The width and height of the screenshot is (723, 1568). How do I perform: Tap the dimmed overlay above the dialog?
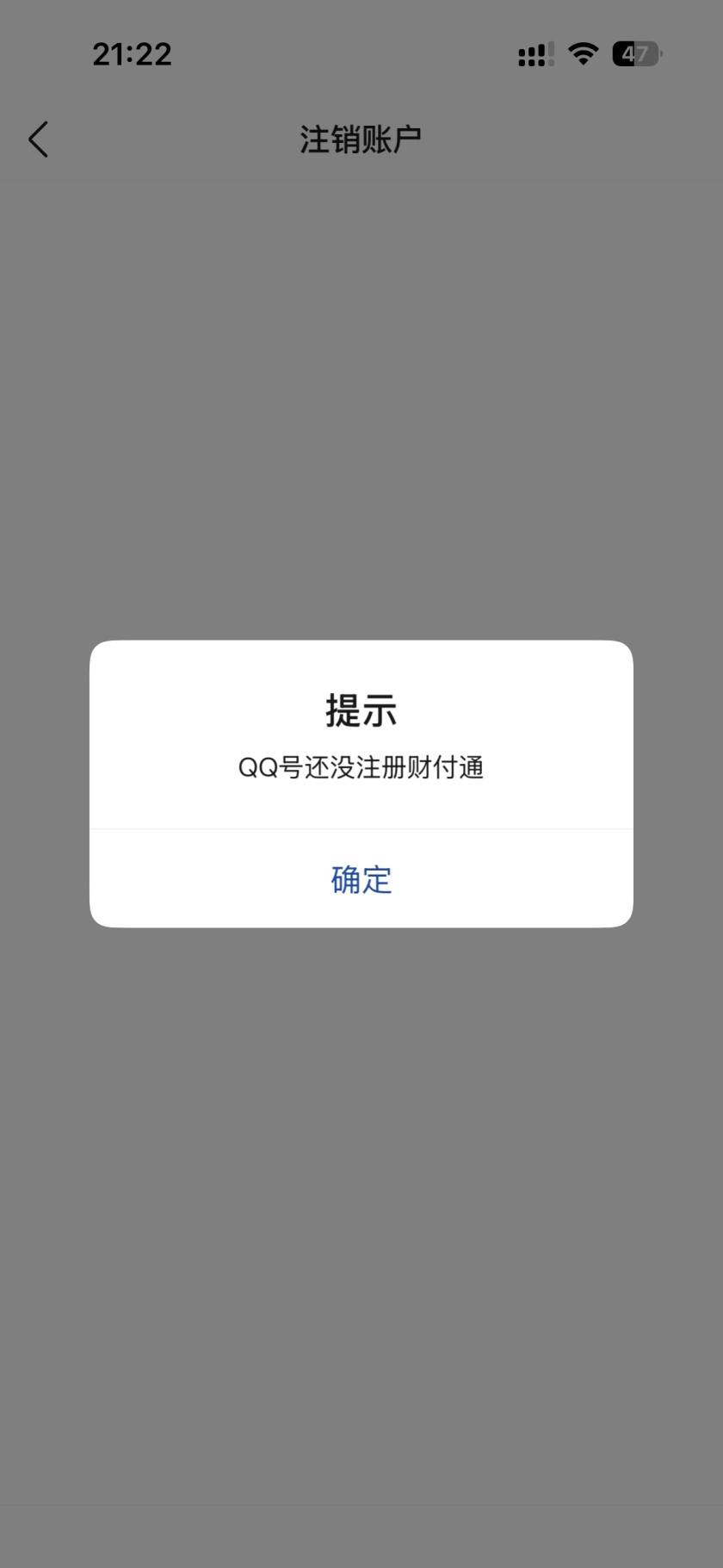pos(361,387)
